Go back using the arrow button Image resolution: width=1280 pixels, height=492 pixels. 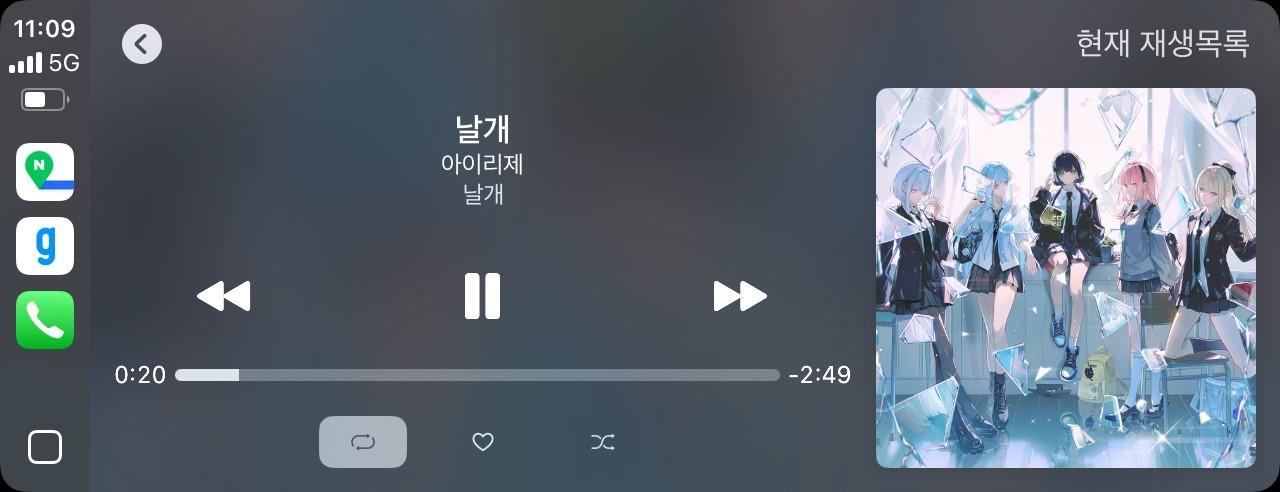tap(142, 44)
